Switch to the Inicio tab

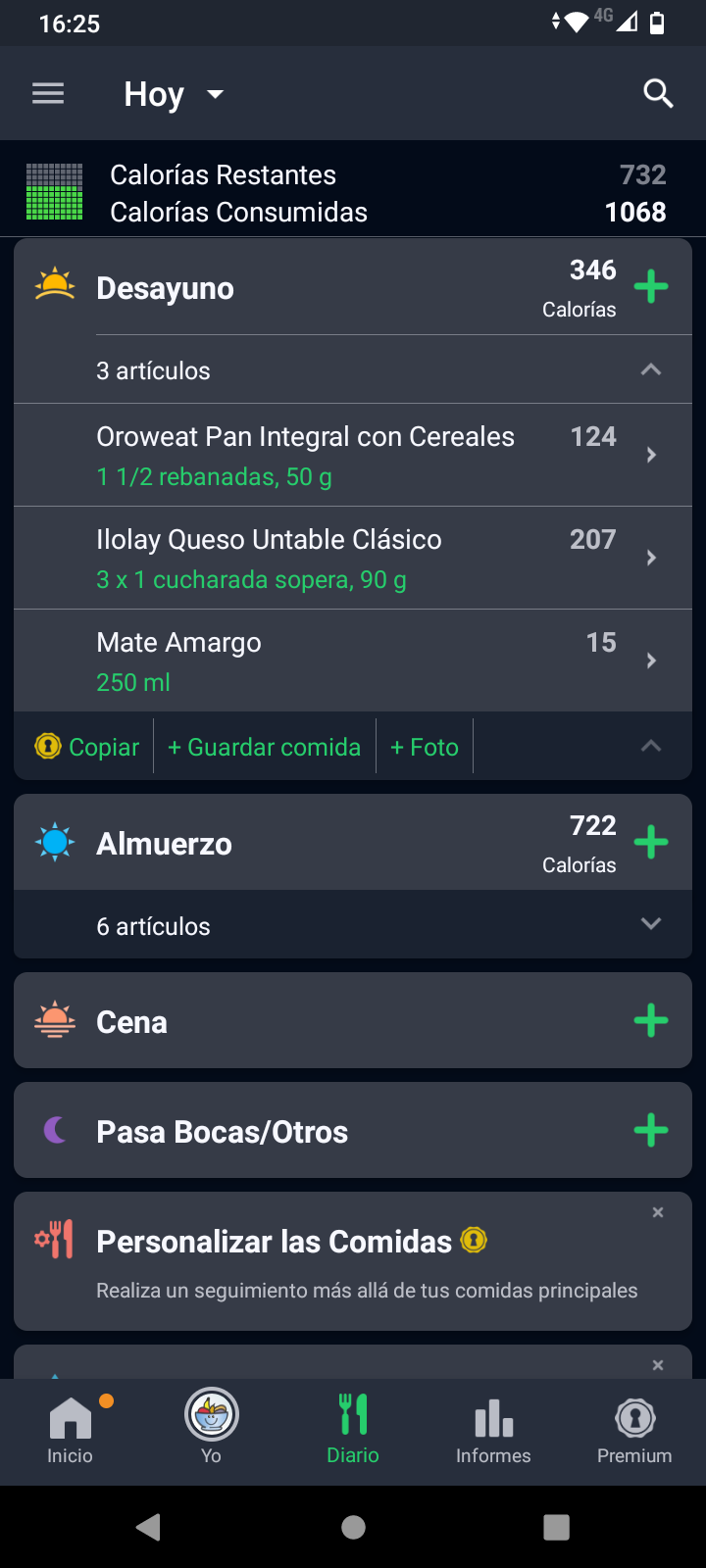[71, 1431]
